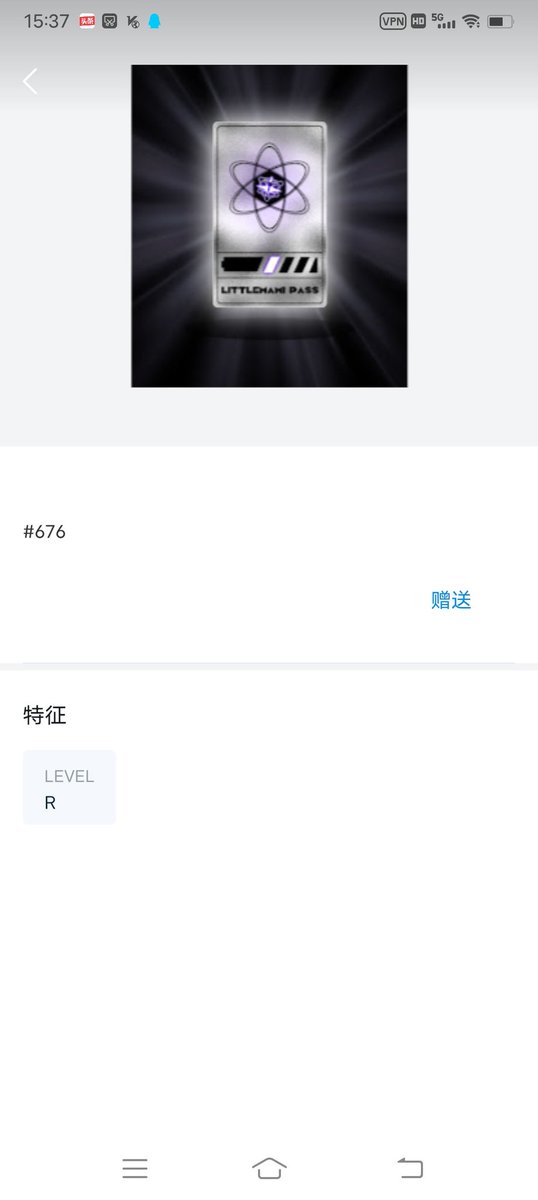Viewport: 538px width, 1200px height.
Task: Go to the home screen
Action: [x=269, y=1168]
